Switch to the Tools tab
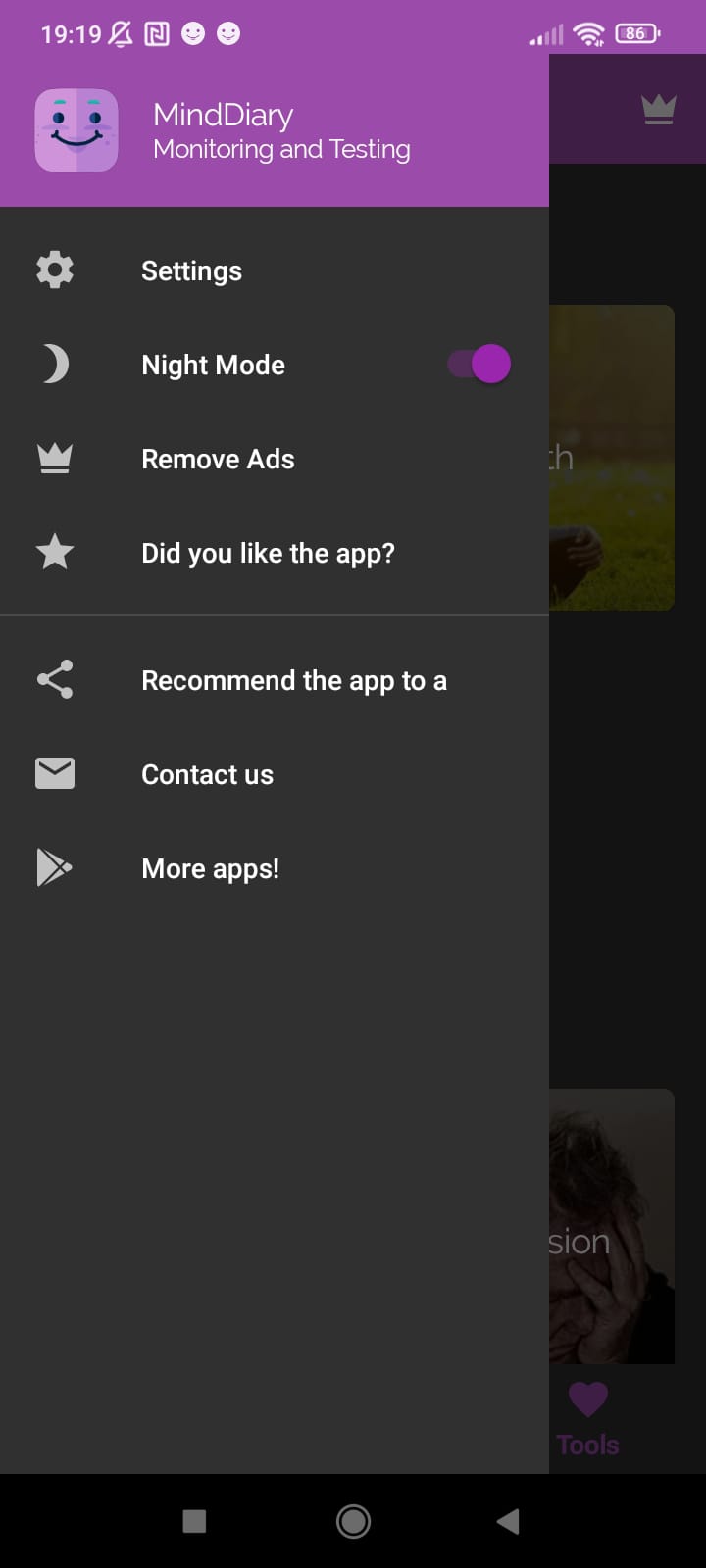Viewport: 706px width, 1568px height. coord(587,1417)
